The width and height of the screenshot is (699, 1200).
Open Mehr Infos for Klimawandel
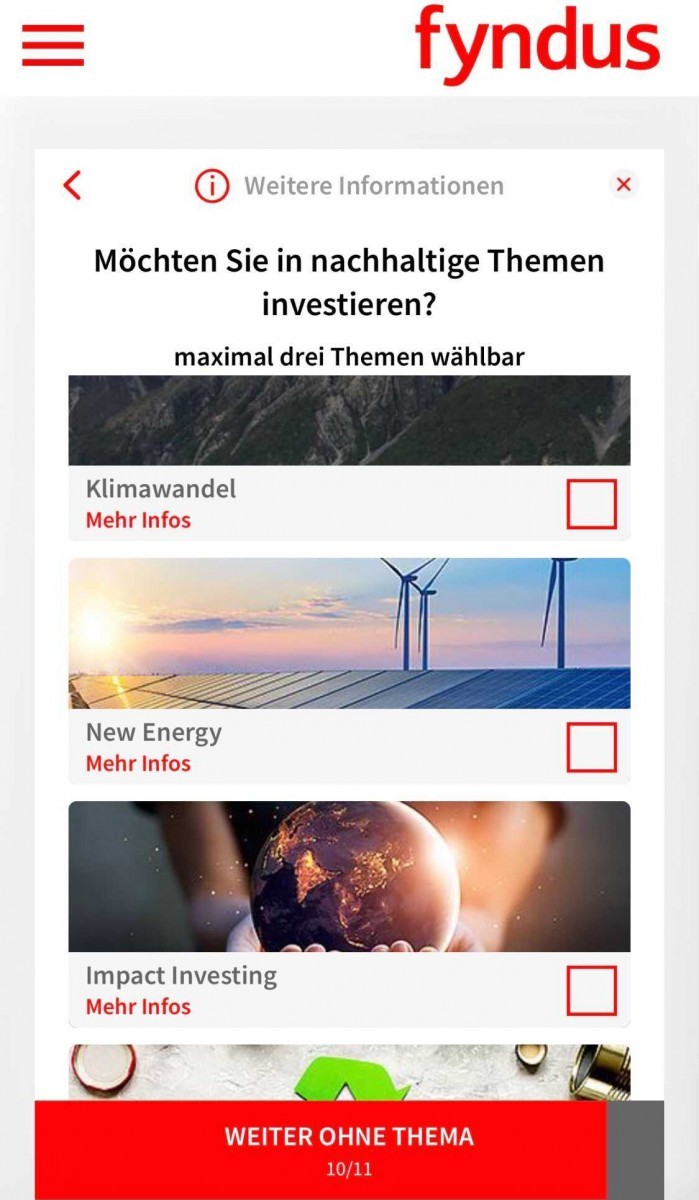(x=138, y=520)
